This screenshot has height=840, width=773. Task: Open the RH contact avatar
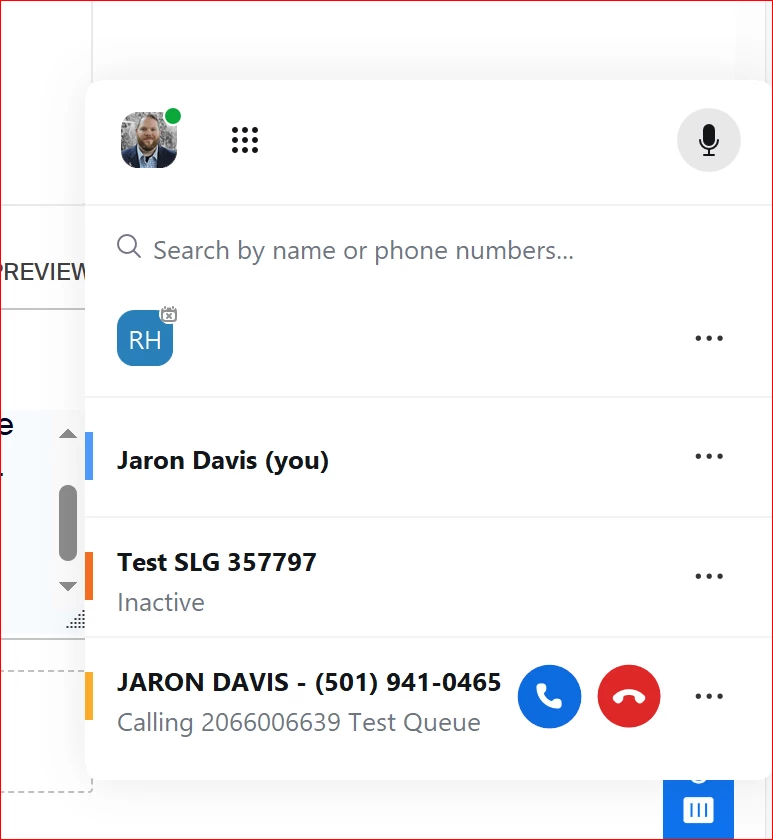click(145, 338)
